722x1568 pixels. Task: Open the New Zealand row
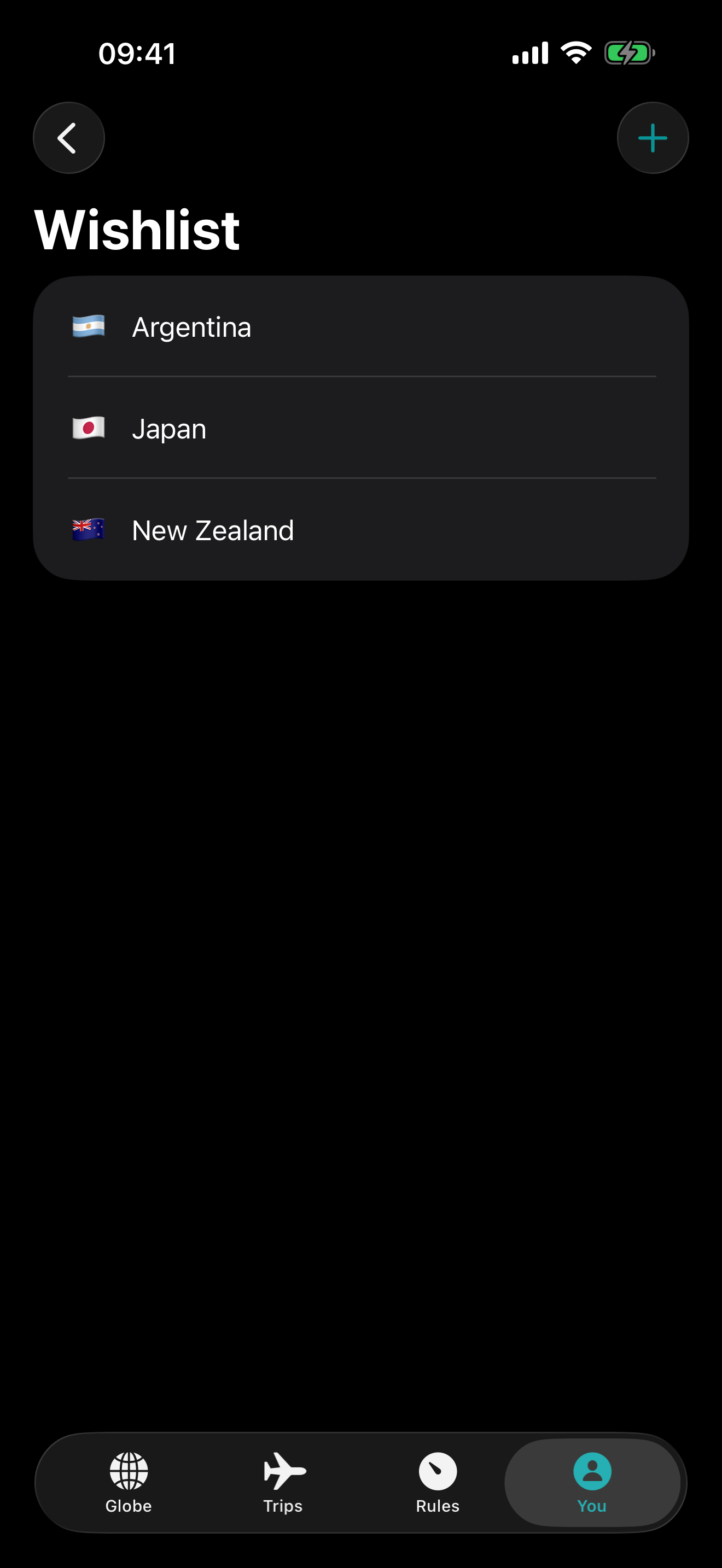click(361, 530)
